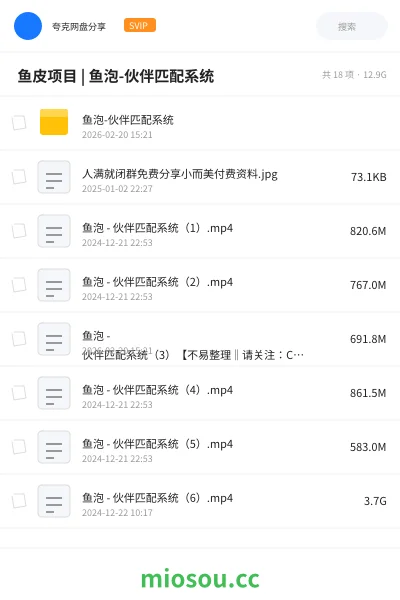This screenshot has width=400, height=600.
Task: Select the checkbox for the 767.0M video
Action: click(19, 285)
